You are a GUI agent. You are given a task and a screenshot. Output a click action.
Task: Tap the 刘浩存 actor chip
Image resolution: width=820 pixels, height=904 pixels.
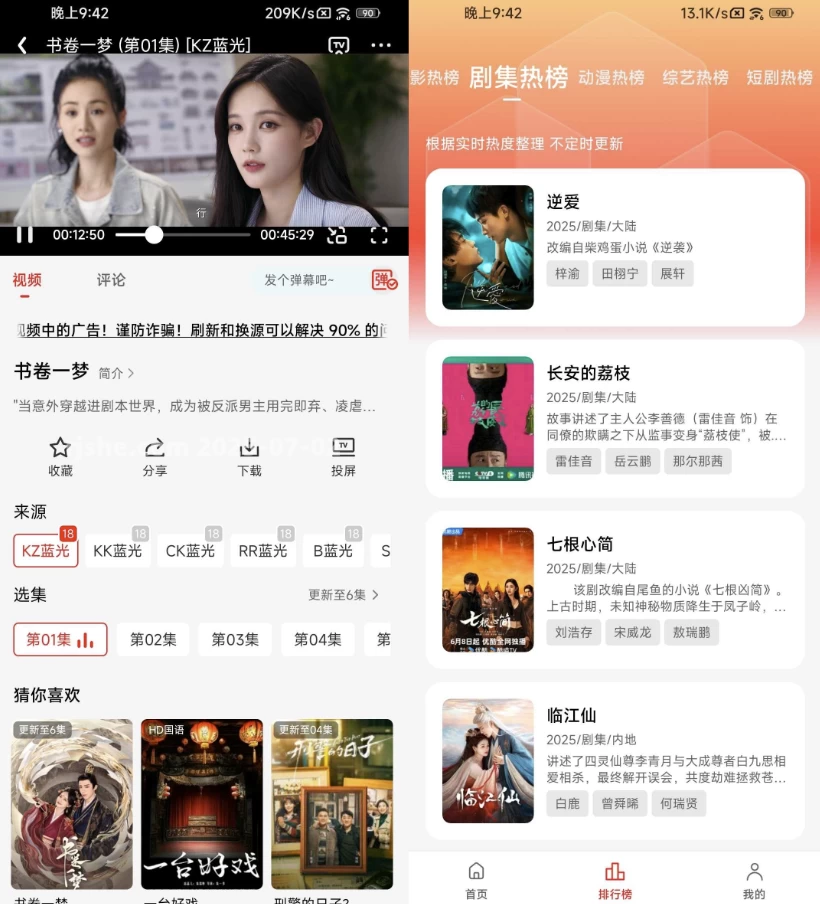coord(574,632)
